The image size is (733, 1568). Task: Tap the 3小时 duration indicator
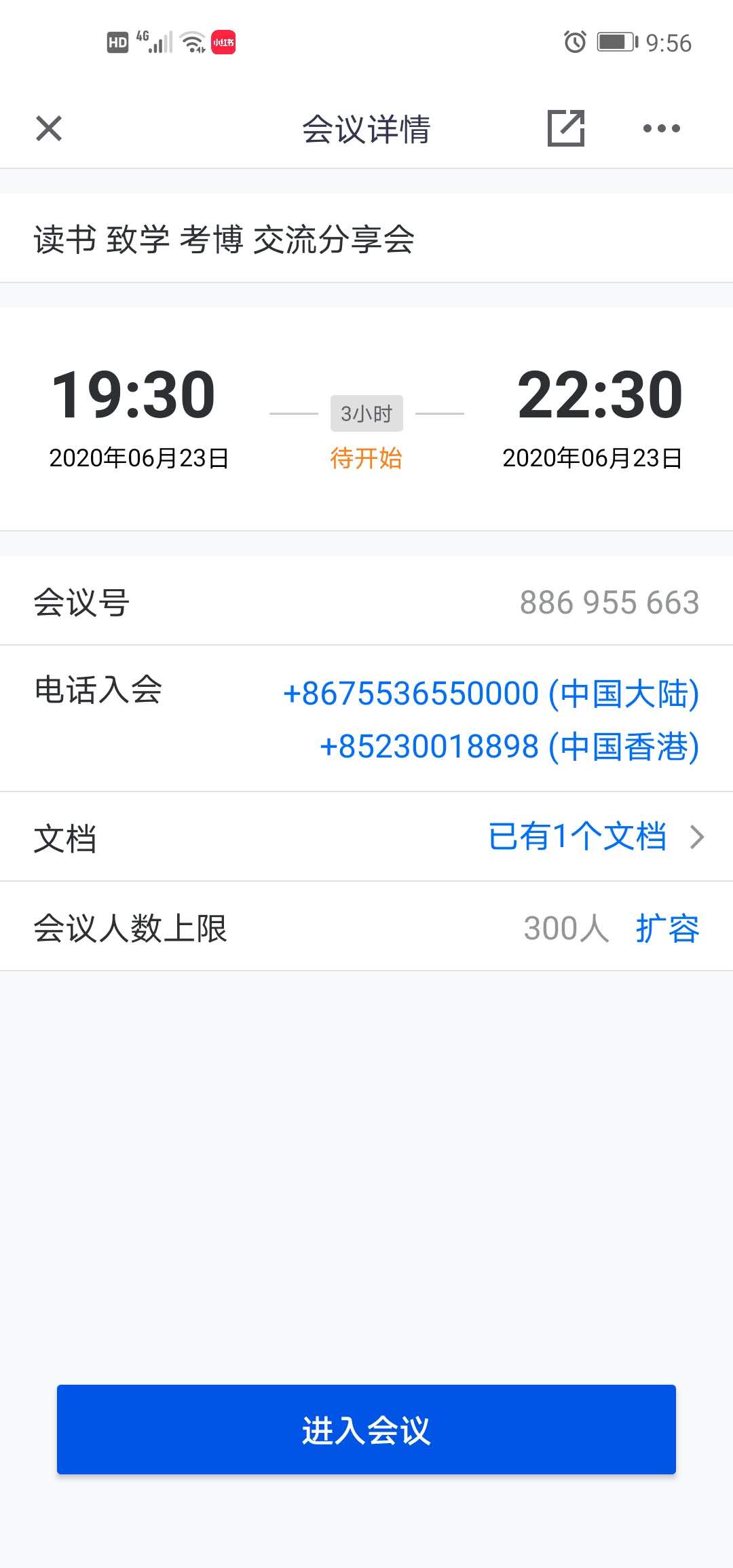(366, 412)
